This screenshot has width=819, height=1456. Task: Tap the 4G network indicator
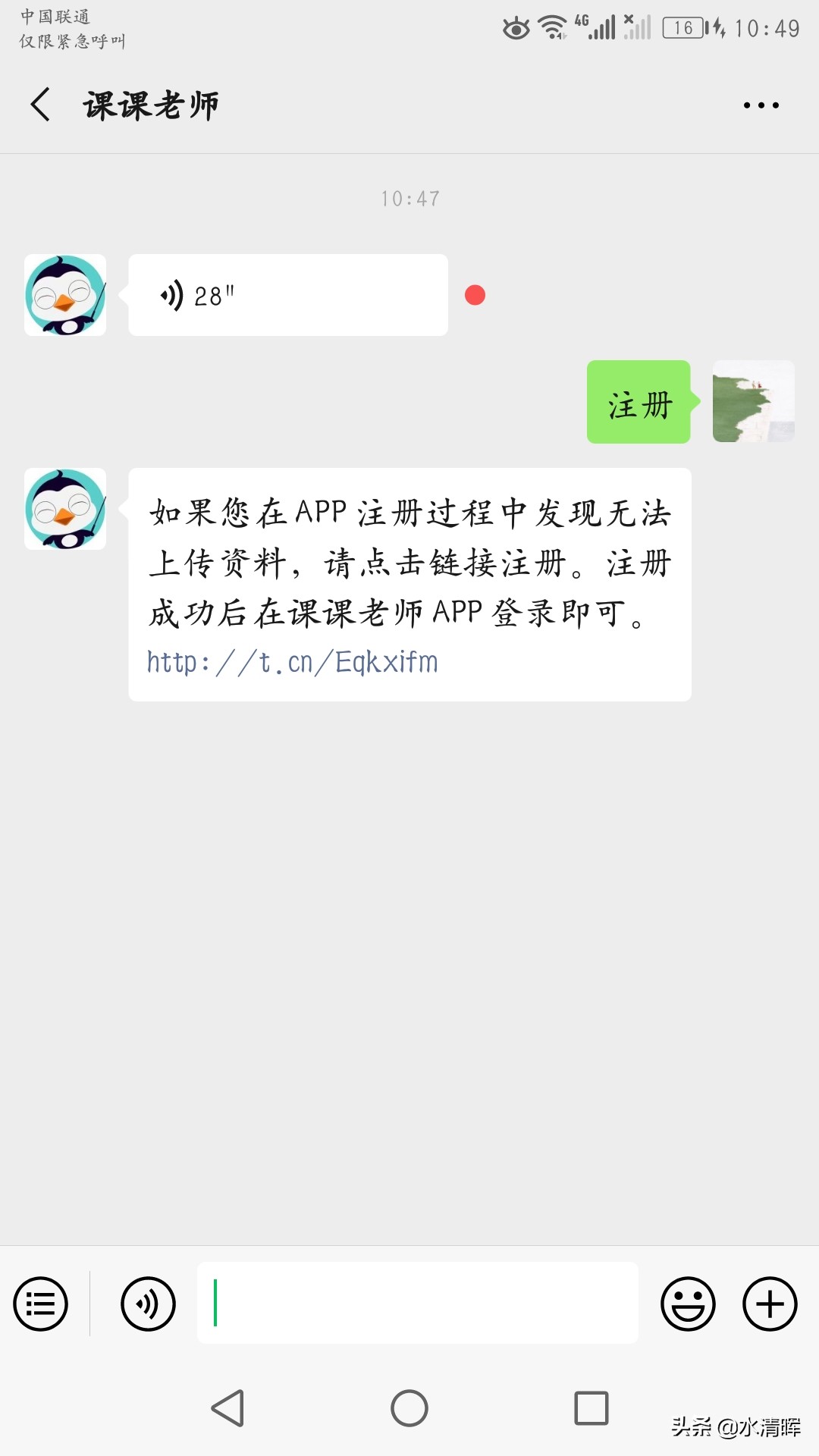point(582,23)
